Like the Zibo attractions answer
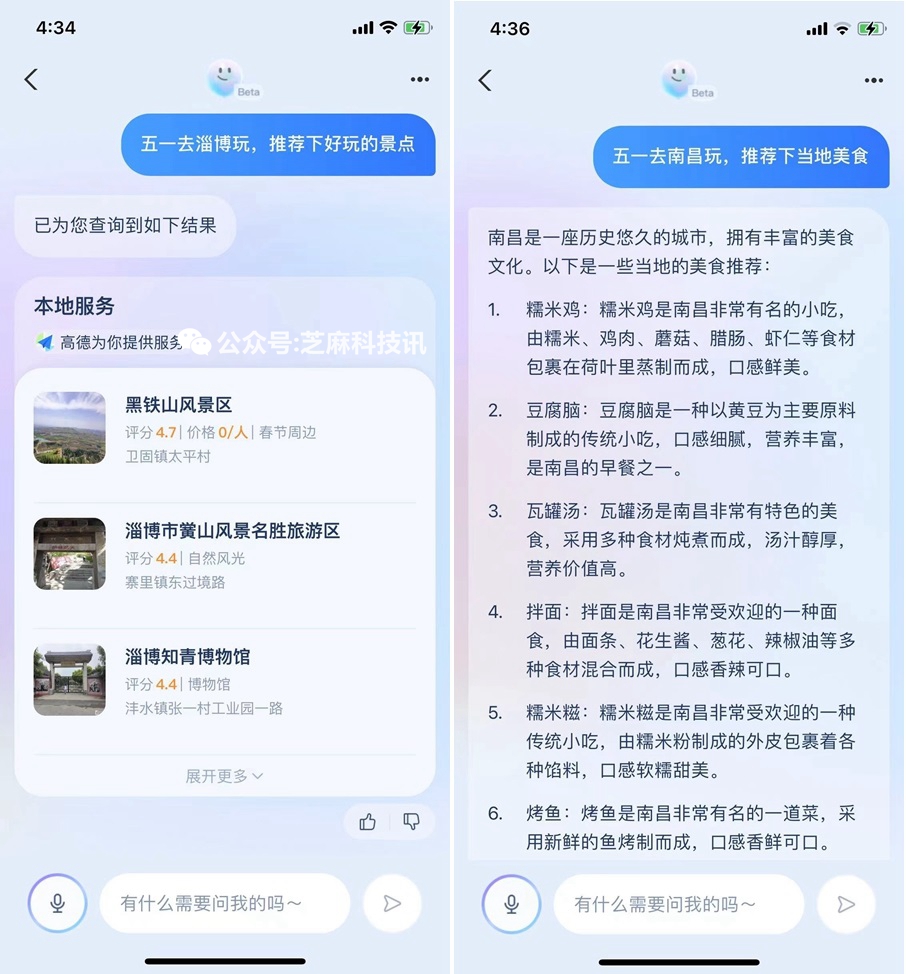Image resolution: width=906 pixels, height=974 pixels. 368,822
